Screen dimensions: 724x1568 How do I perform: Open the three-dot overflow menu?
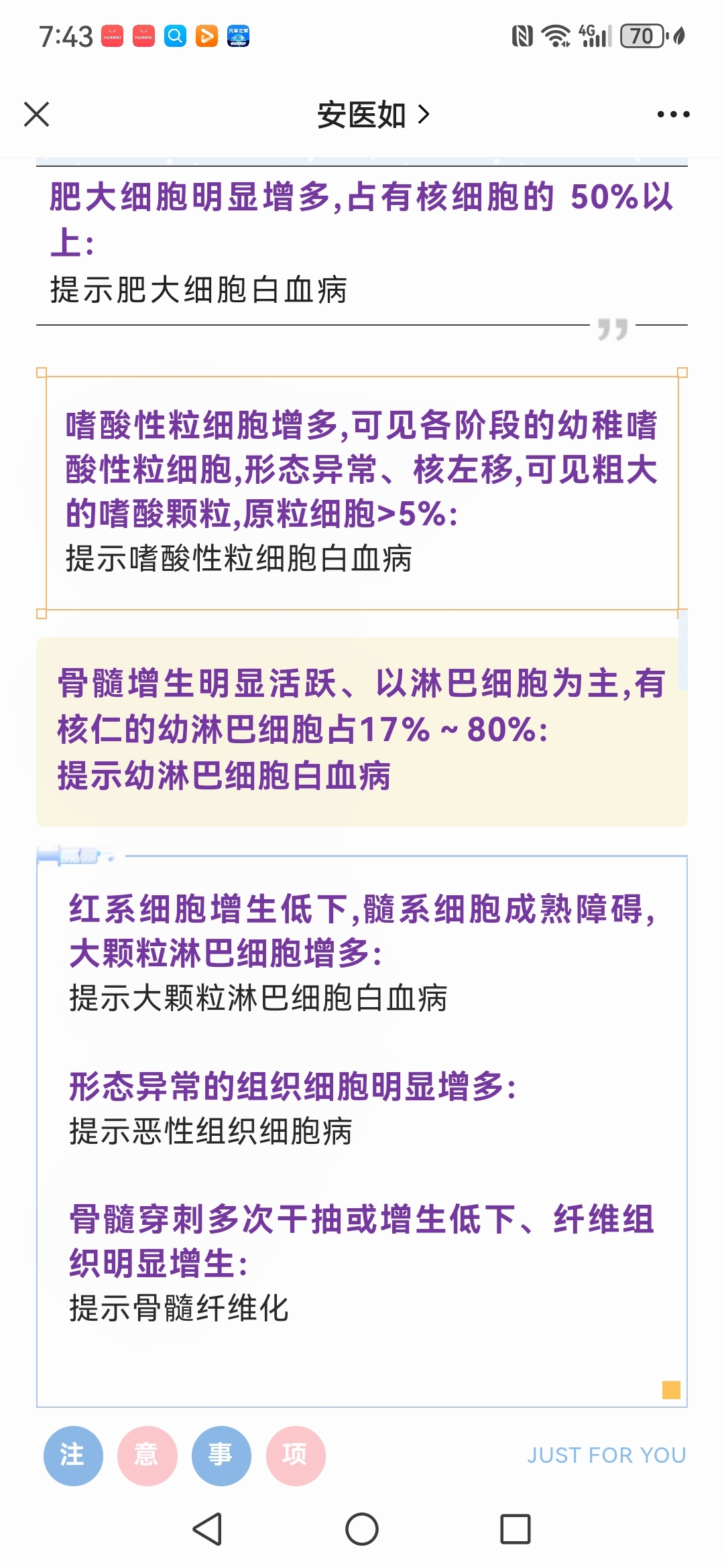click(x=673, y=115)
